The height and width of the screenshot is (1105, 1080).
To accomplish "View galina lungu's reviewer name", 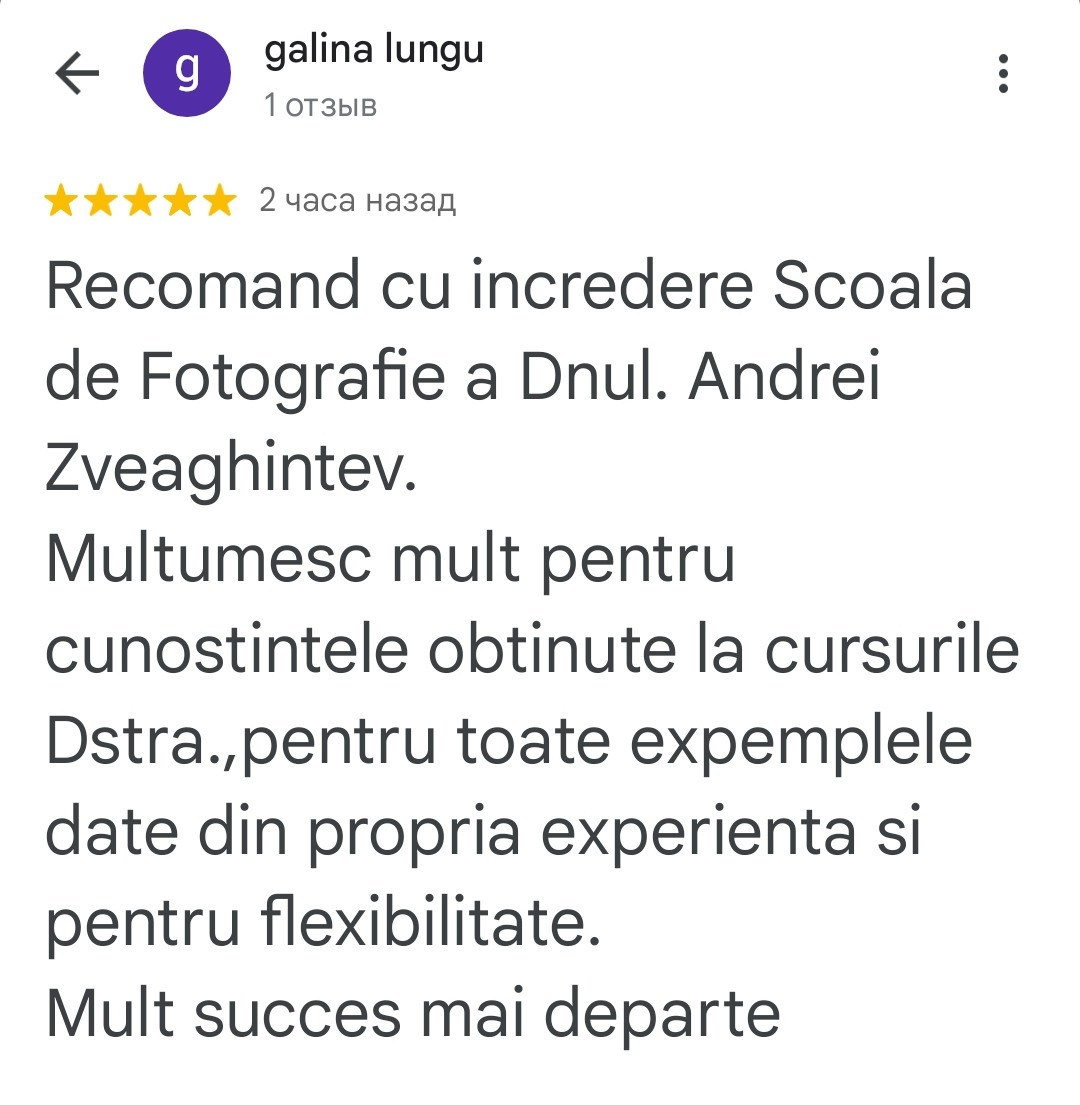I will click(373, 50).
